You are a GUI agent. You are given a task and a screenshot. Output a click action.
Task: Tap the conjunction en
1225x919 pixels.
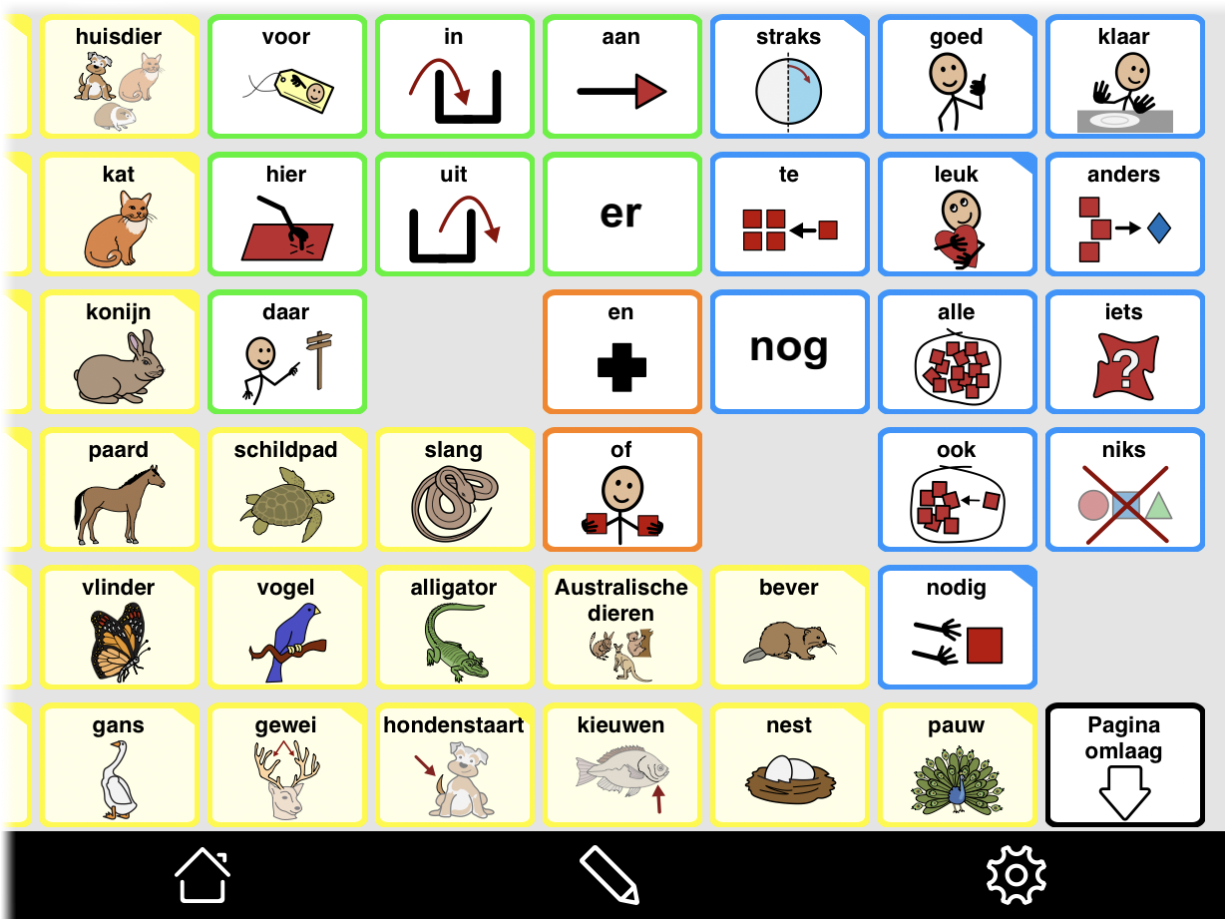pyautogui.click(x=621, y=352)
